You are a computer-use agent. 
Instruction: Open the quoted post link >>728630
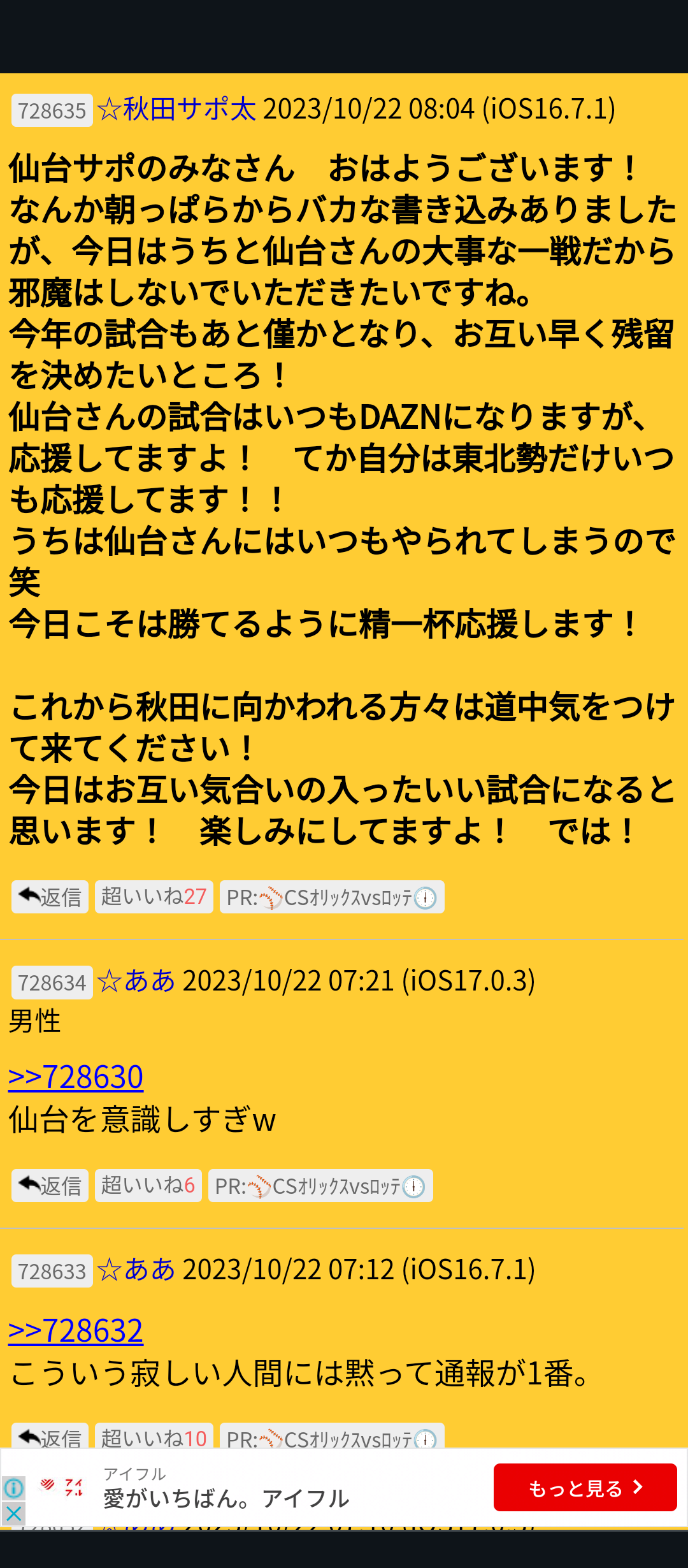(76, 1077)
